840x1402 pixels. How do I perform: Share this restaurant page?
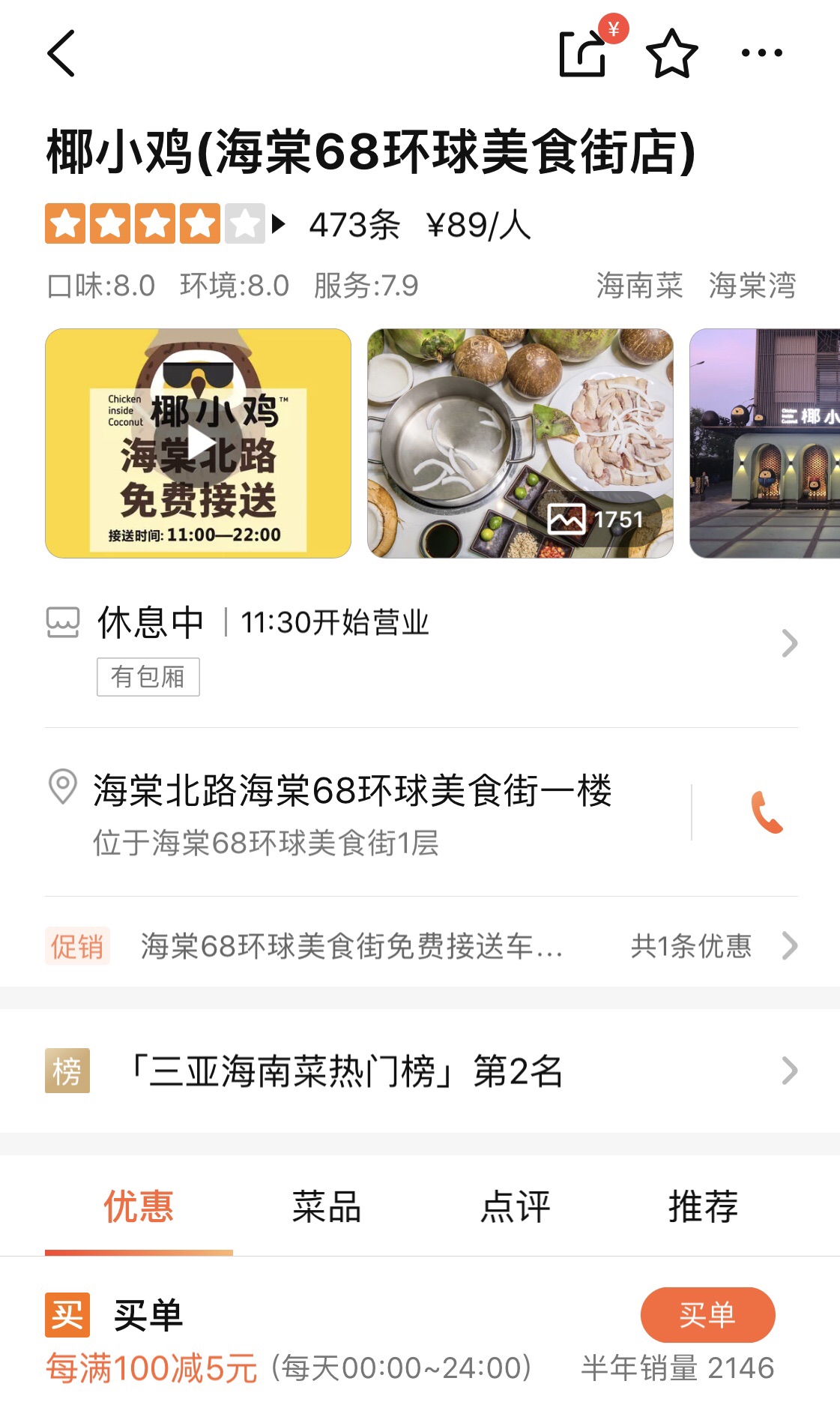pos(583,53)
